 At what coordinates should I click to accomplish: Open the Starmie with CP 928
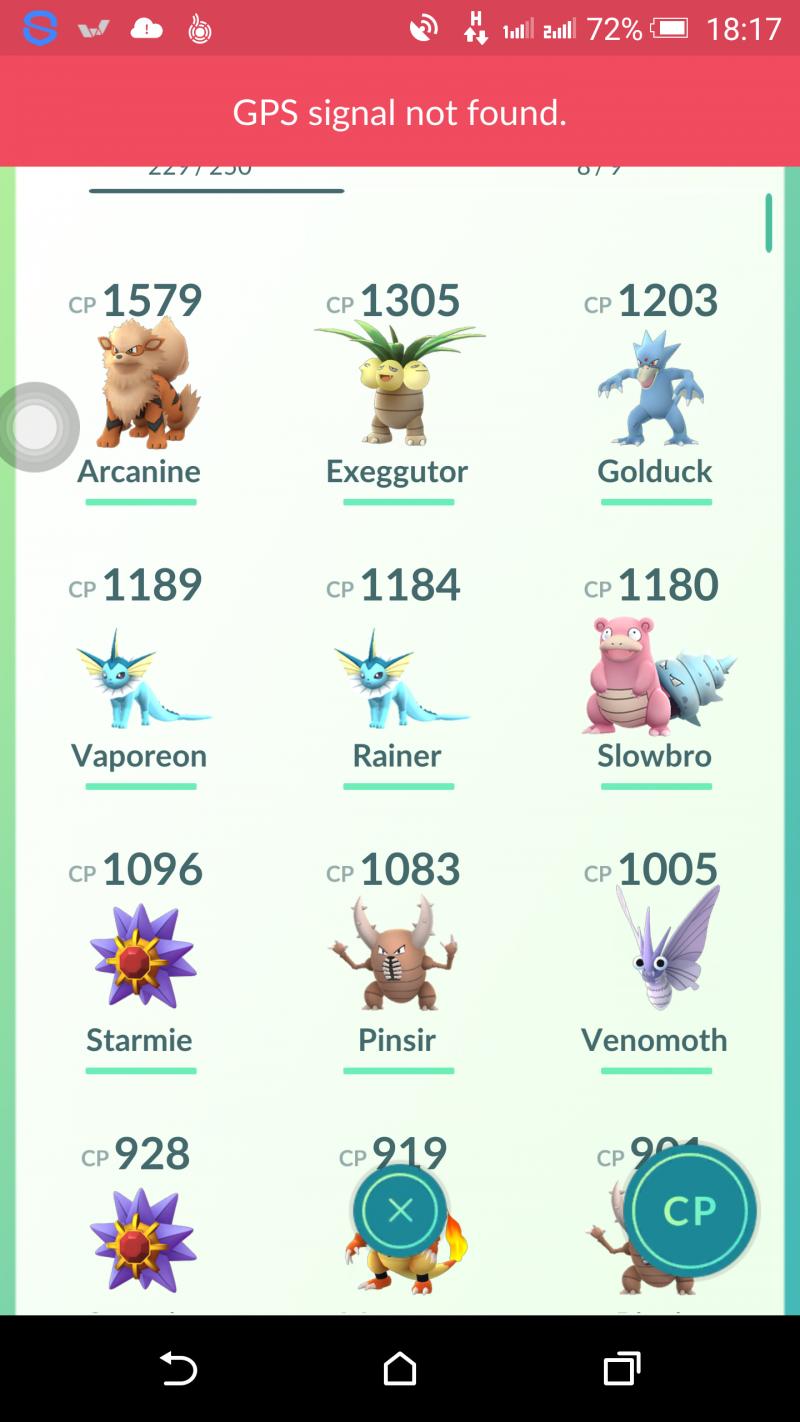pos(139,1222)
